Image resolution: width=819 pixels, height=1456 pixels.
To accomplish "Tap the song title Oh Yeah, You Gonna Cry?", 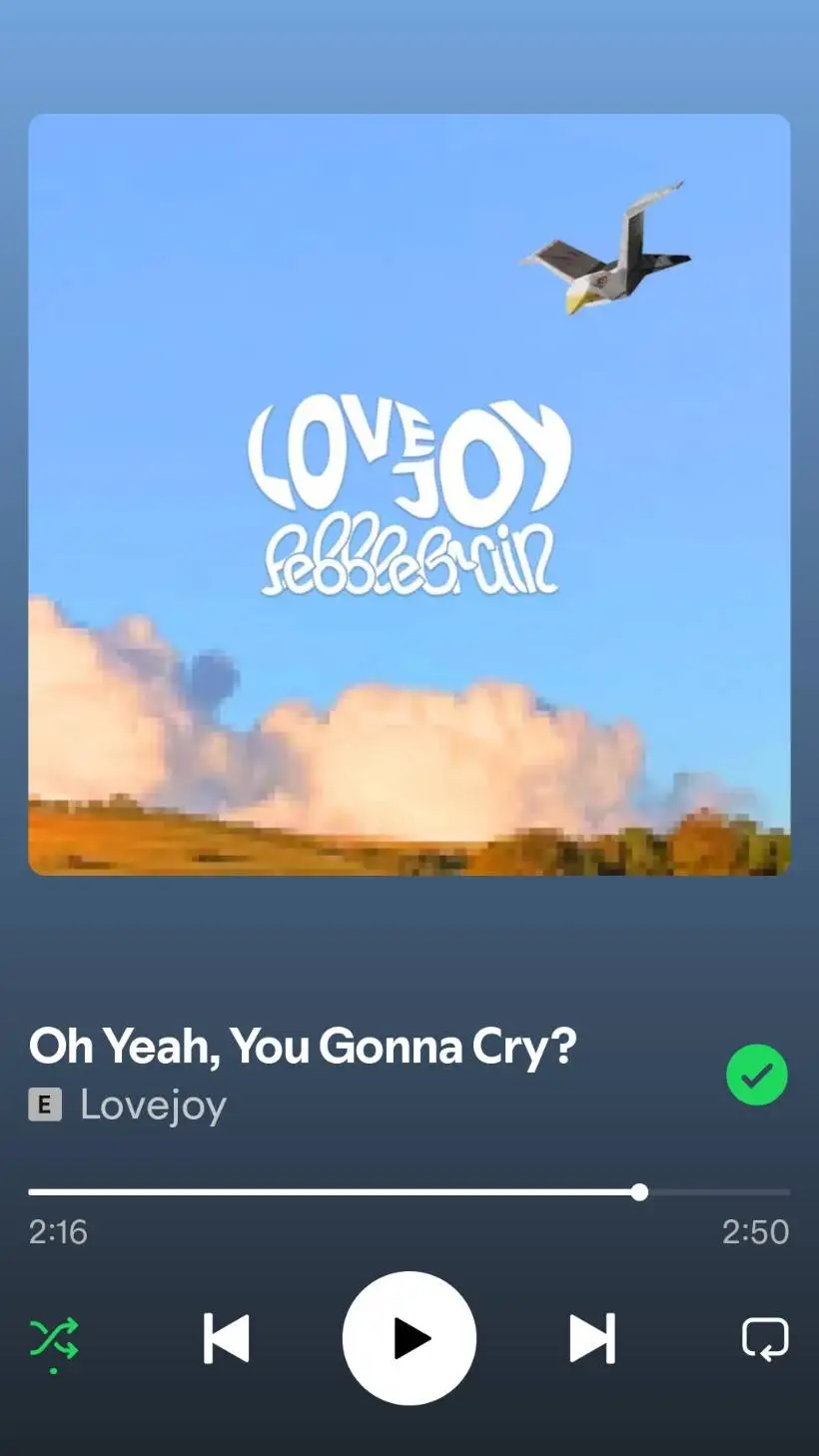I will point(303,1046).
